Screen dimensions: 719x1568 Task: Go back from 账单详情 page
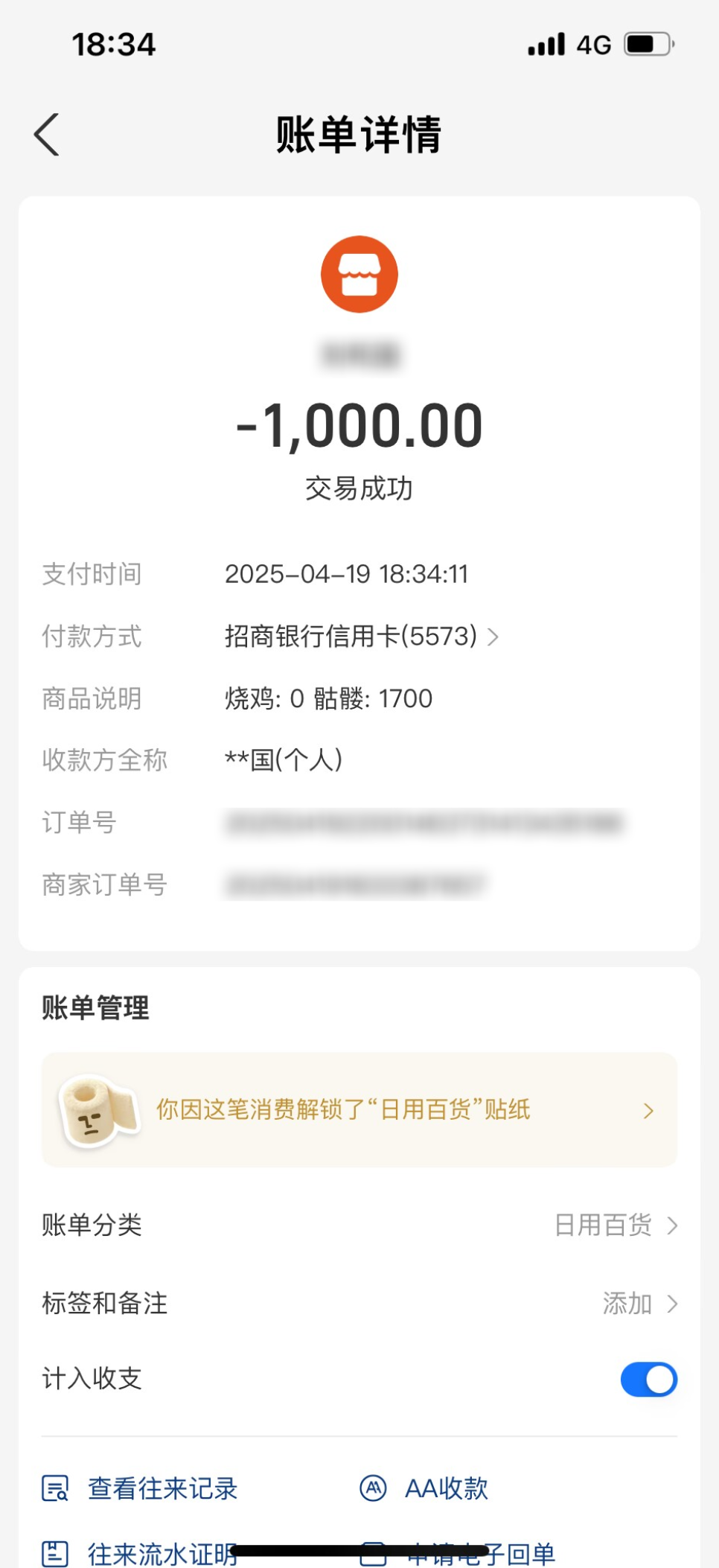click(x=47, y=135)
